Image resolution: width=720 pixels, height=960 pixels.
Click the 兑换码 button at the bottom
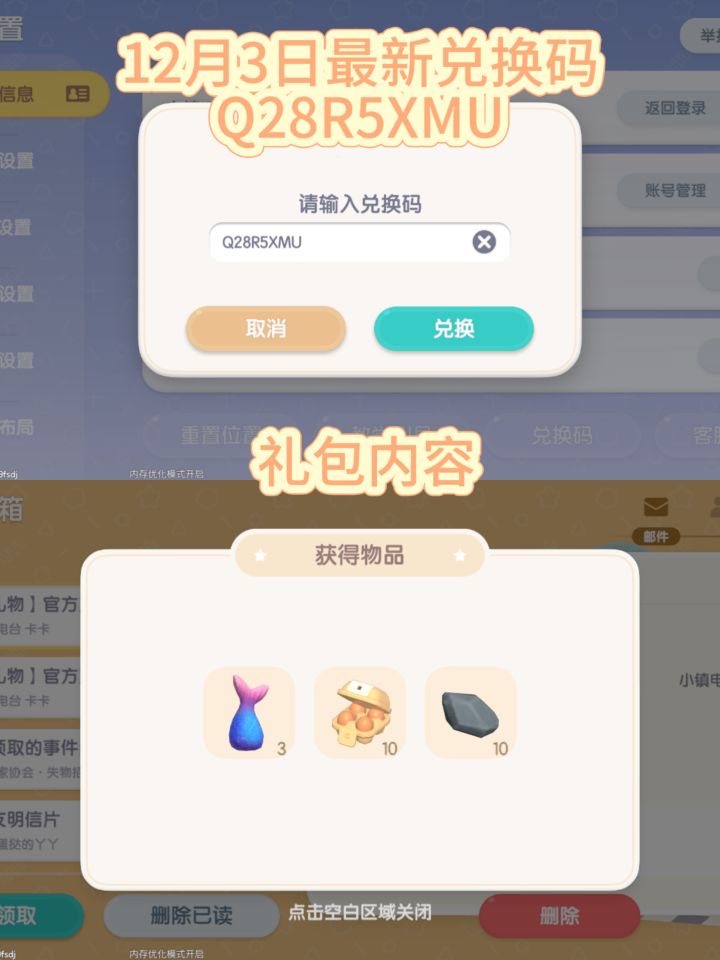click(x=561, y=435)
